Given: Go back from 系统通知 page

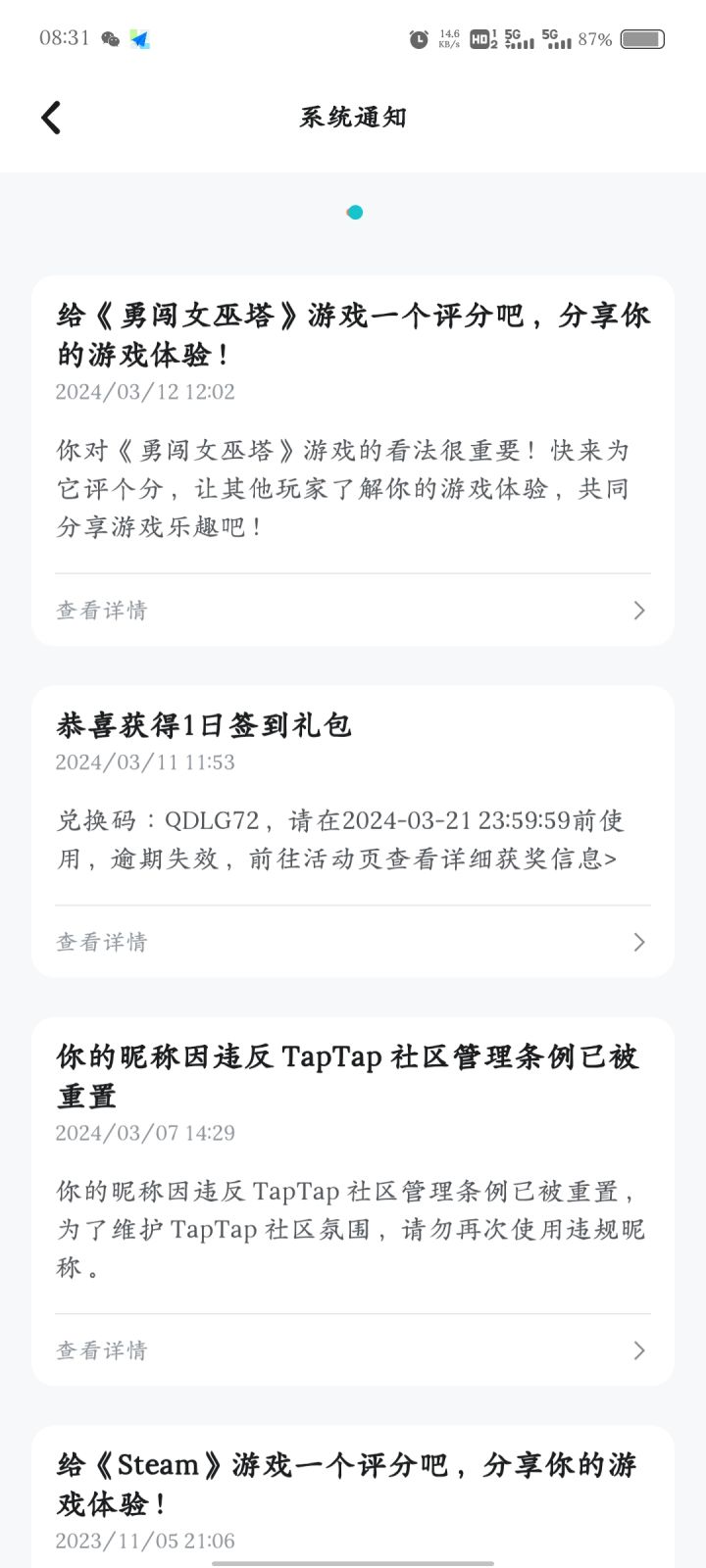Looking at the screenshot, I should 51,118.
